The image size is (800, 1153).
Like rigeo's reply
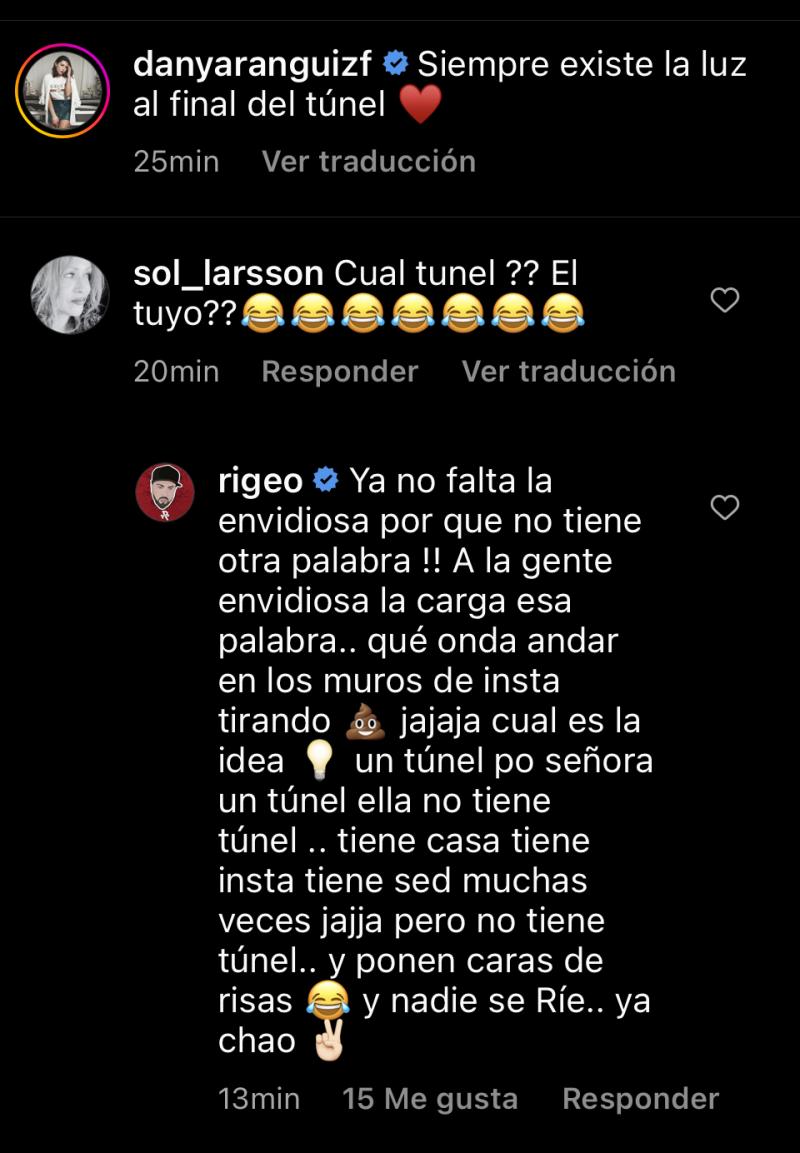tap(724, 508)
